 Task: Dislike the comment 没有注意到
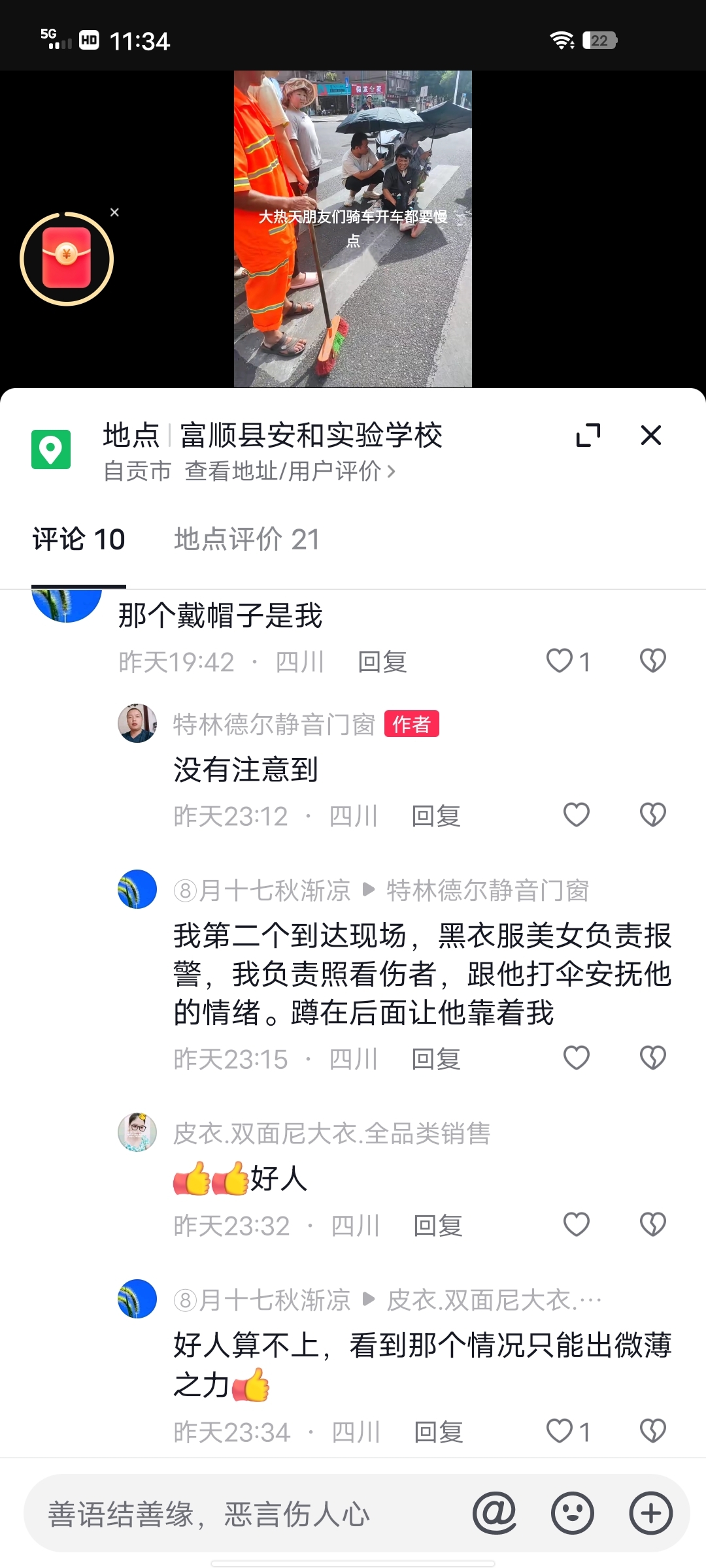[652, 815]
